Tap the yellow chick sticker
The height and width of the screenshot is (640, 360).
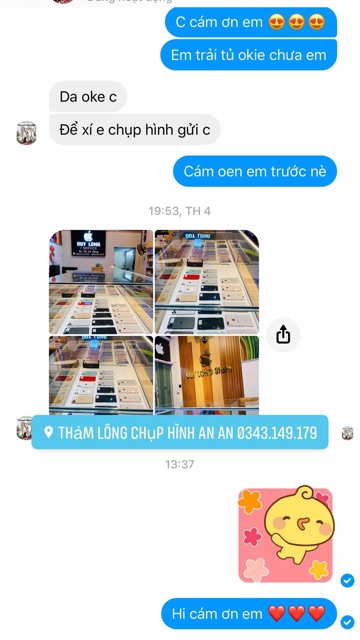pos(286,535)
